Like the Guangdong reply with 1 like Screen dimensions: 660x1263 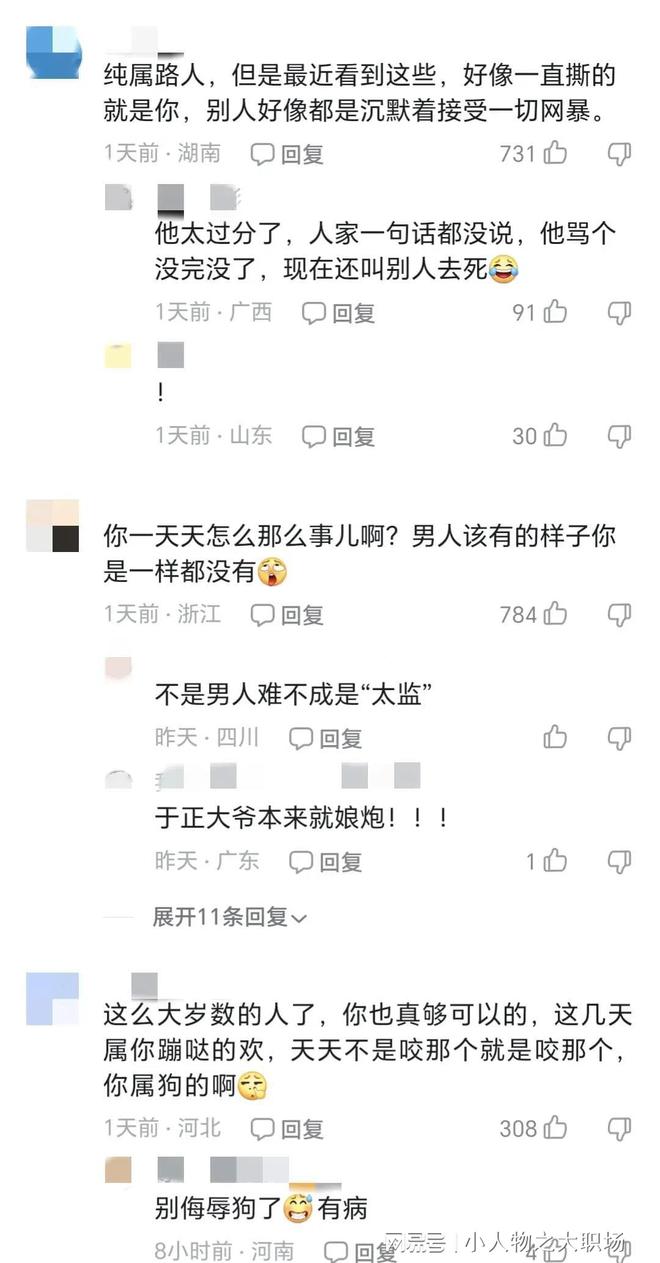pyautogui.click(x=555, y=860)
